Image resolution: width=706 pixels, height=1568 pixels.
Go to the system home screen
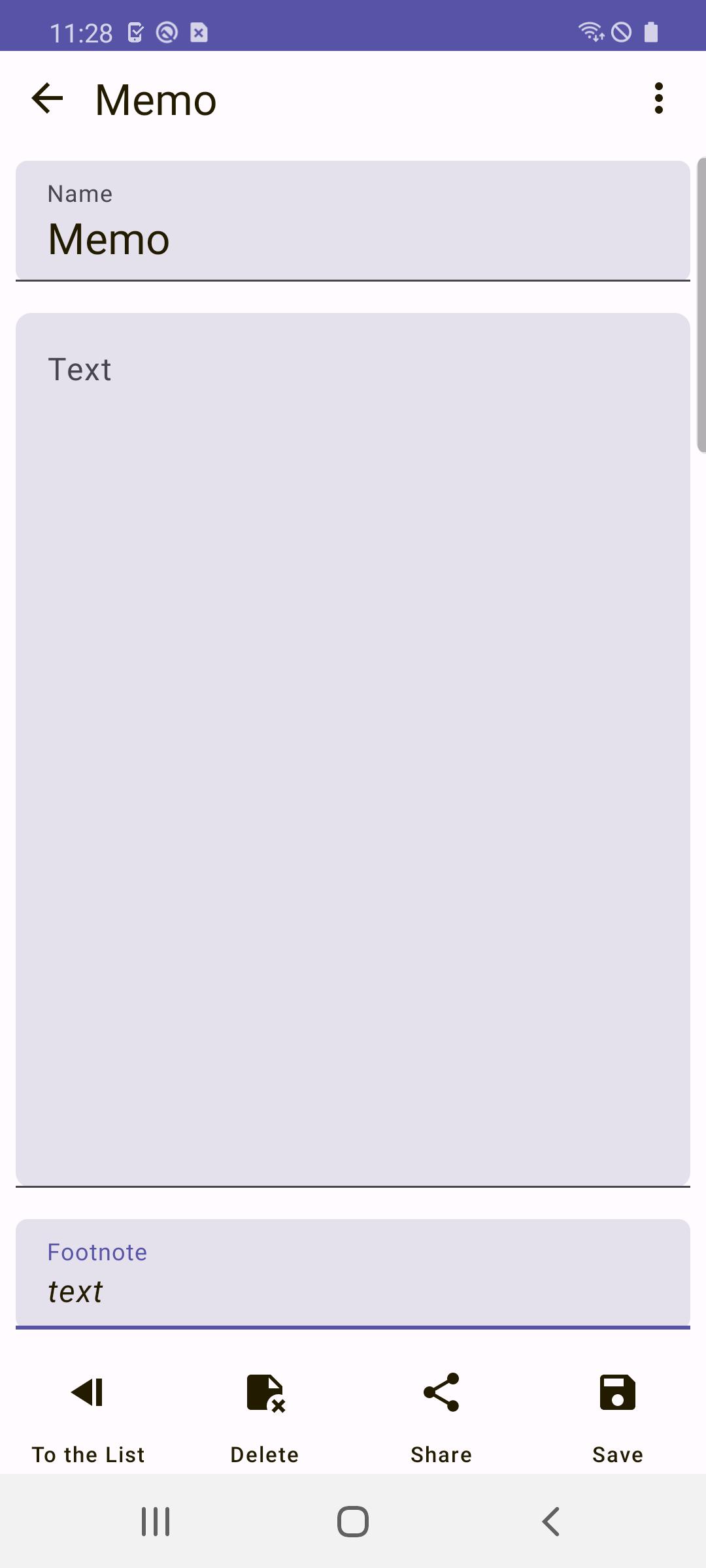(353, 1522)
